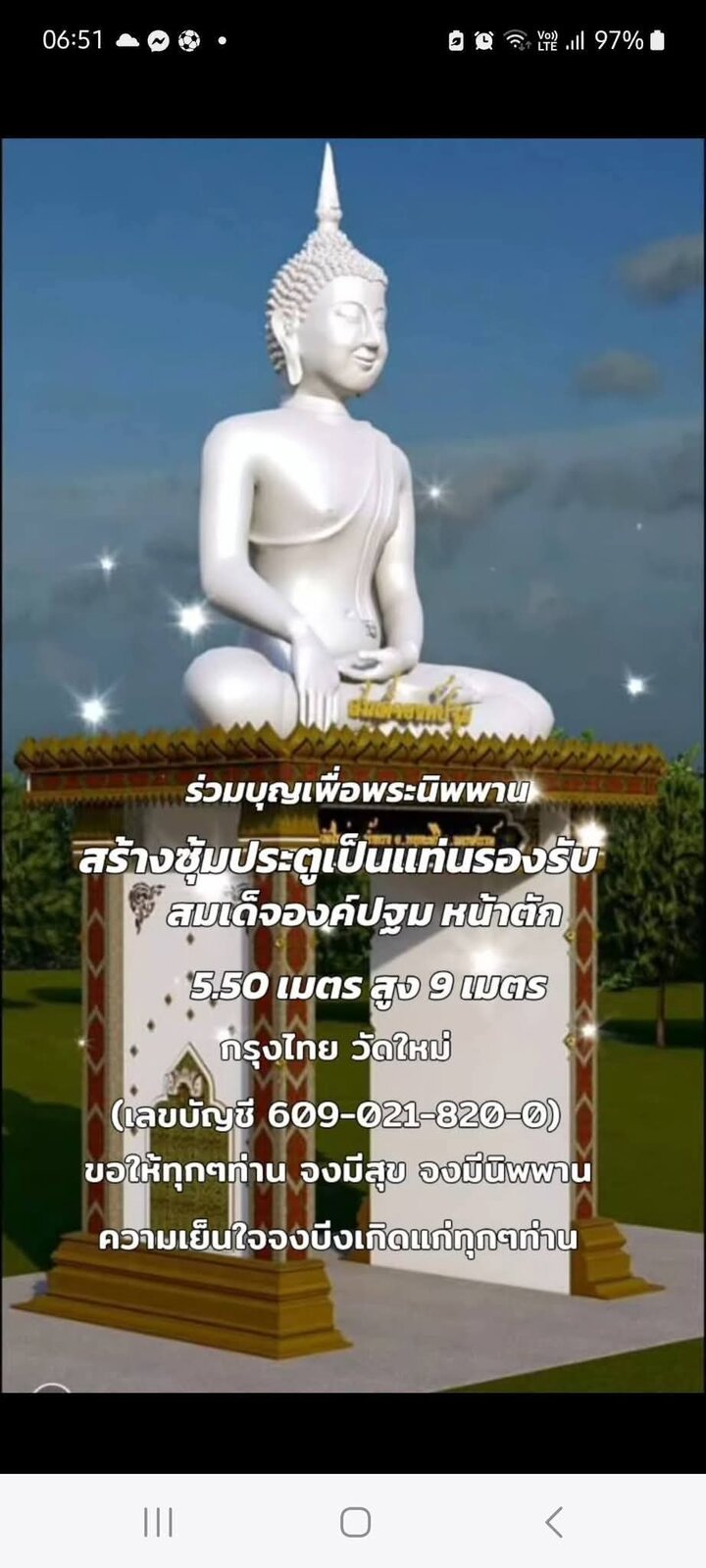Image resolution: width=706 pixels, height=1568 pixels.
Task: Go to the home screen
Action: coord(355,1522)
